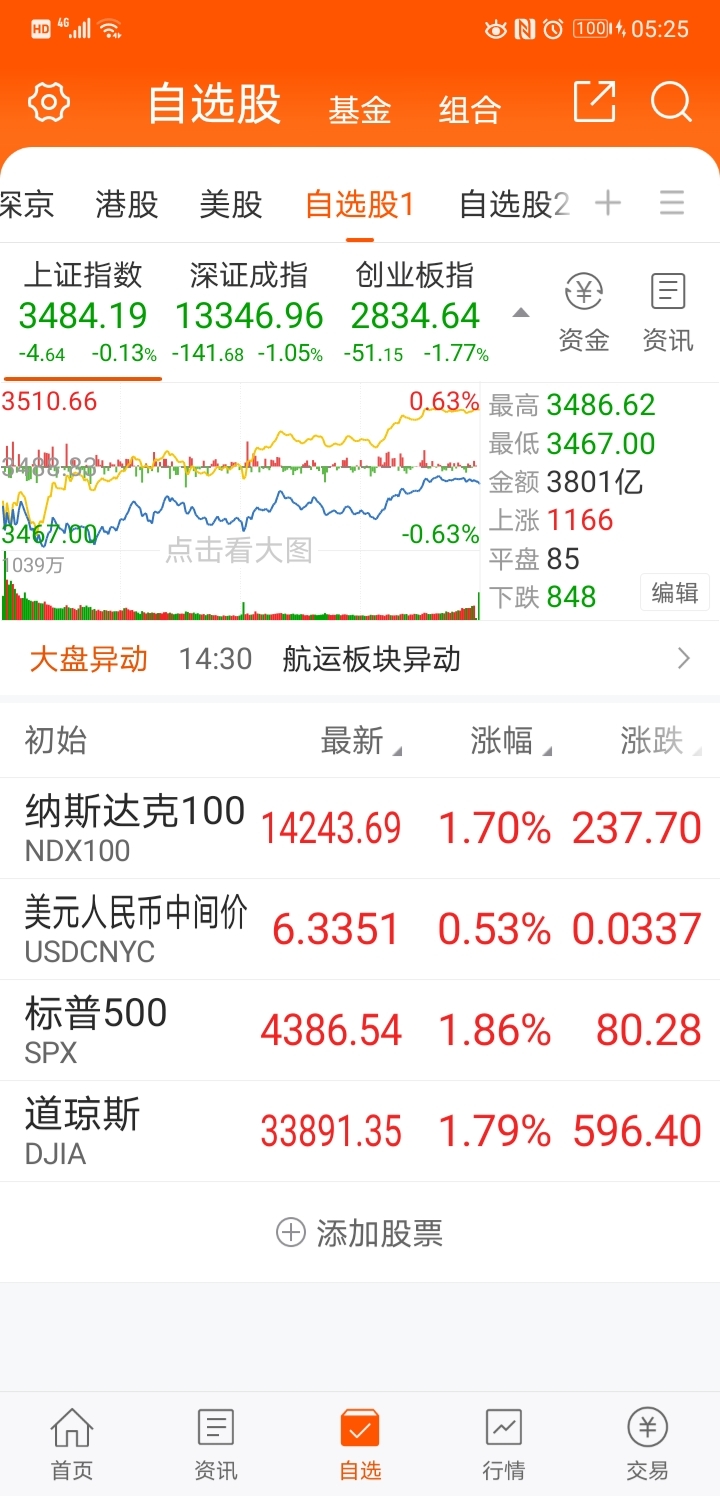Tap 添加股票 to add a stock
The width and height of the screenshot is (720, 1496).
[360, 1233]
